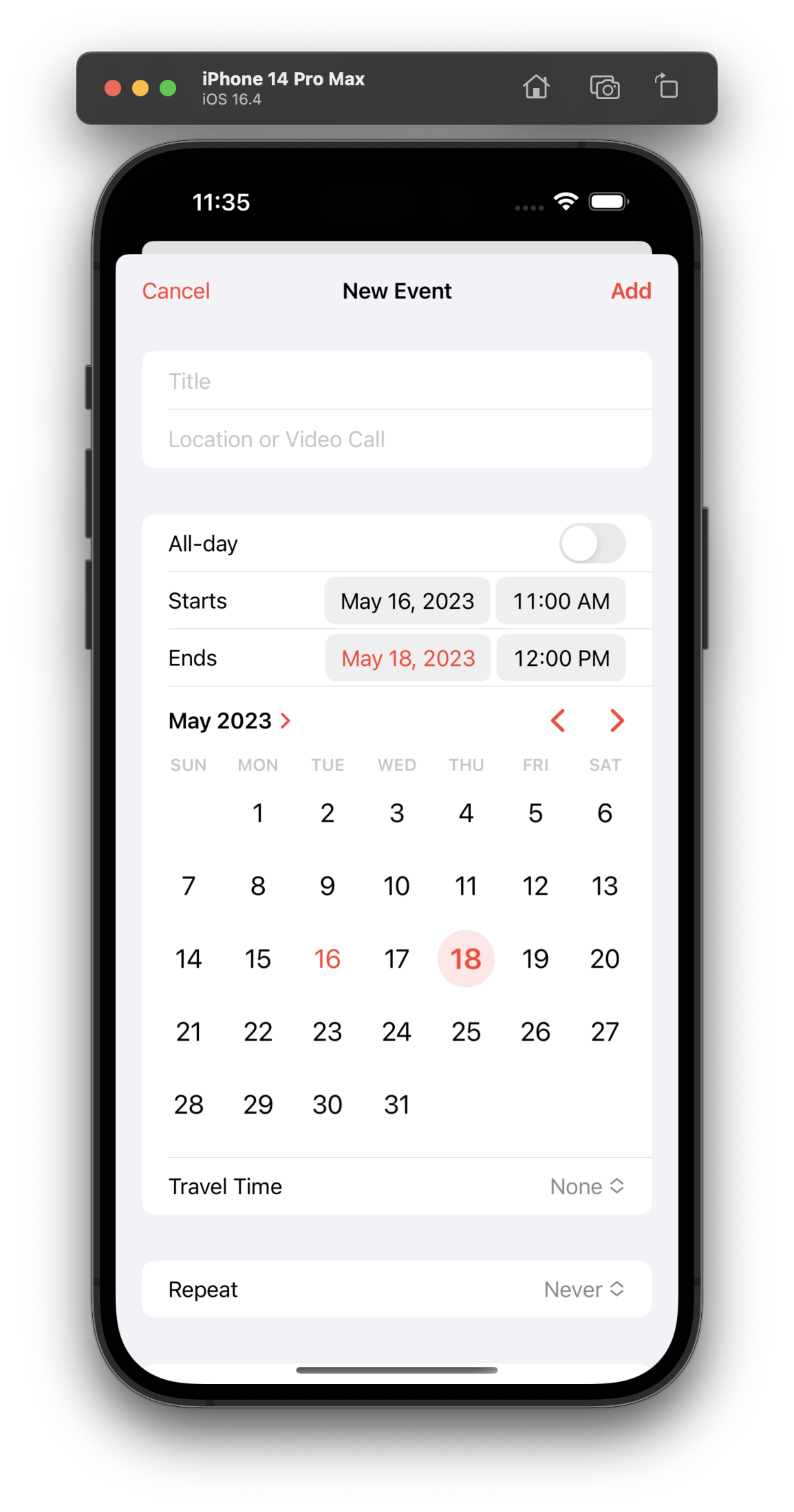Open the start date May 16, 2023
Screen dimensions: 794x1512
coord(407,601)
